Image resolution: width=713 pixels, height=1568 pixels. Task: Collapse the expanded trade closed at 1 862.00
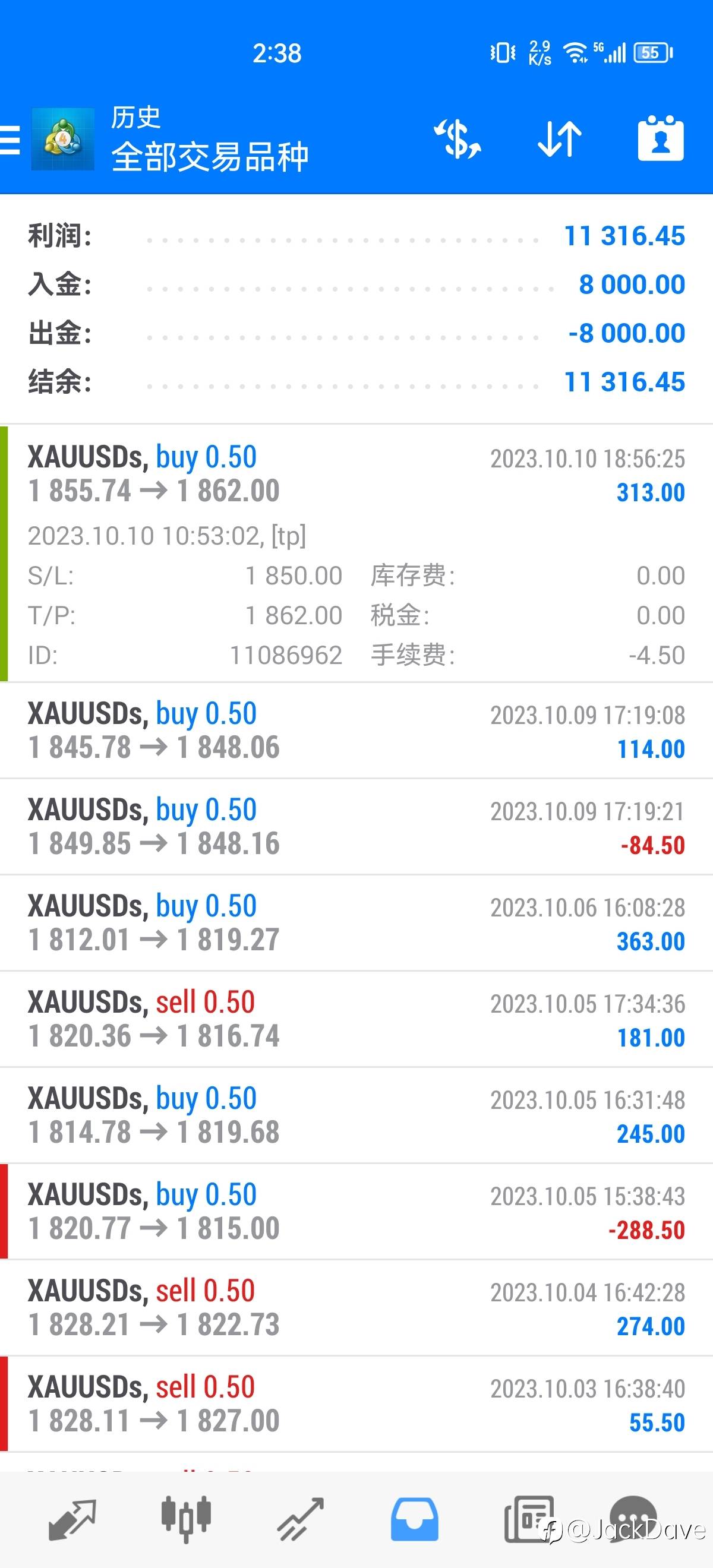click(x=356, y=554)
